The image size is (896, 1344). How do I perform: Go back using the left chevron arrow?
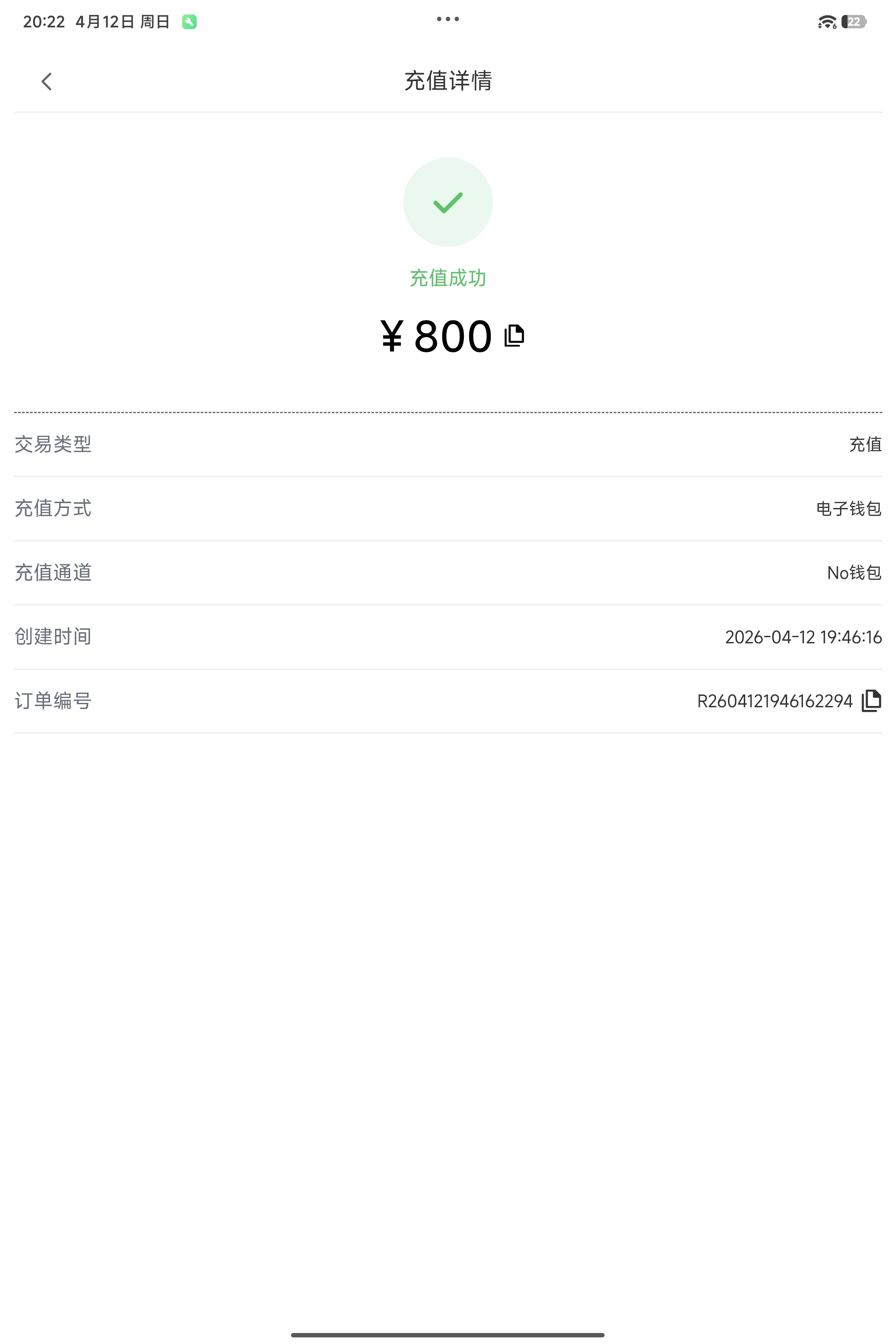[x=46, y=82]
